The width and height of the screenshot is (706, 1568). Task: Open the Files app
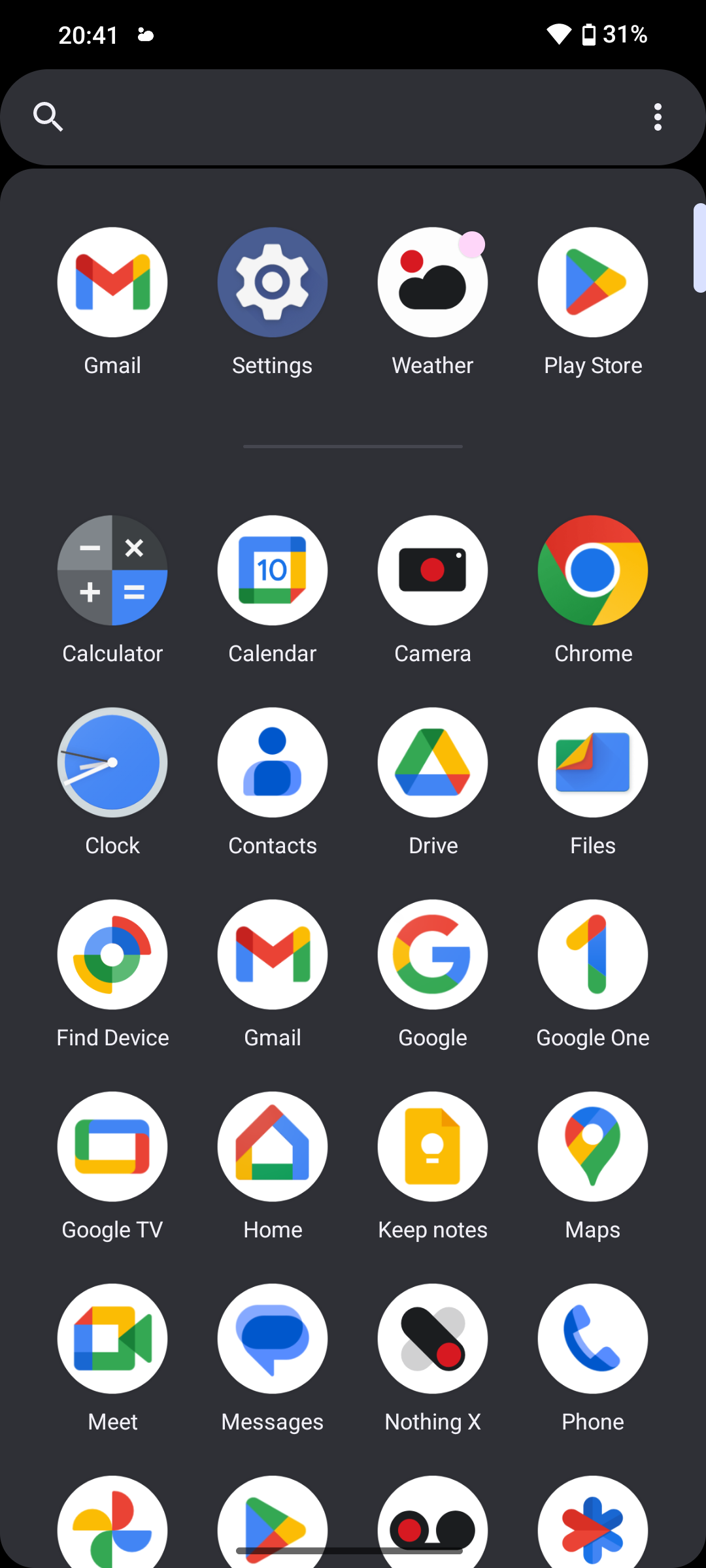[593, 762]
